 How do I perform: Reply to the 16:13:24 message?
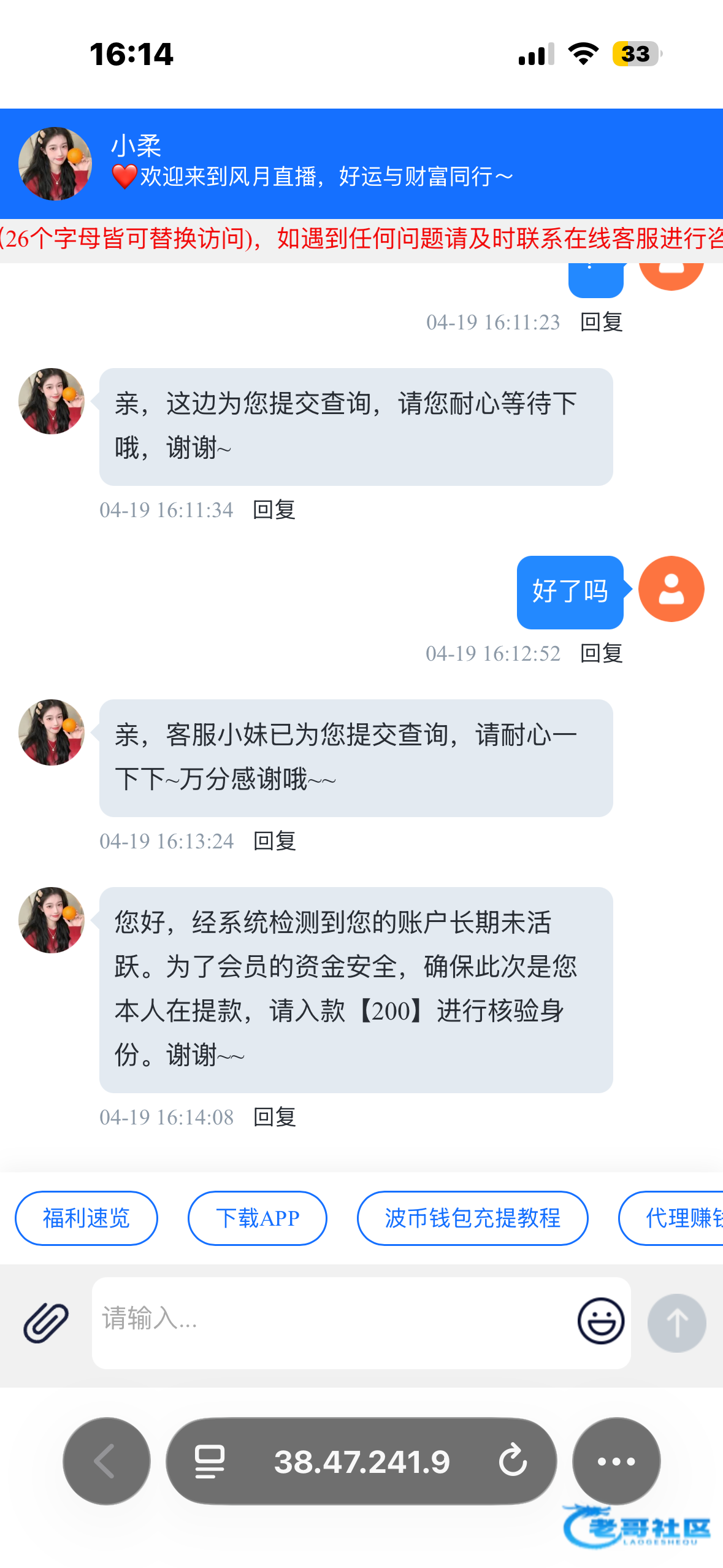pyautogui.click(x=274, y=841)
